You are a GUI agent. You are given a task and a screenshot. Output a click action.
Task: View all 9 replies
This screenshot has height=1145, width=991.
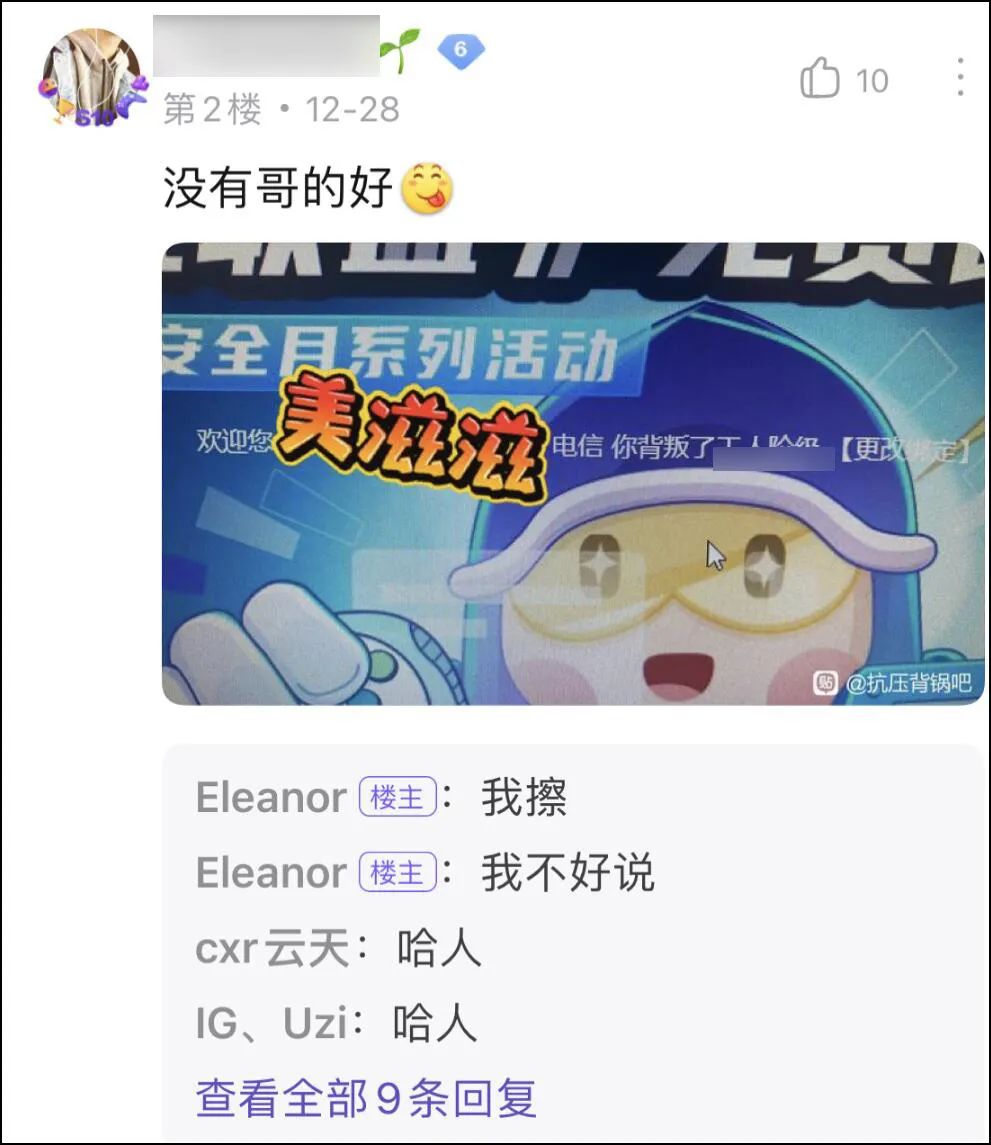click(x=366, y=1097)
